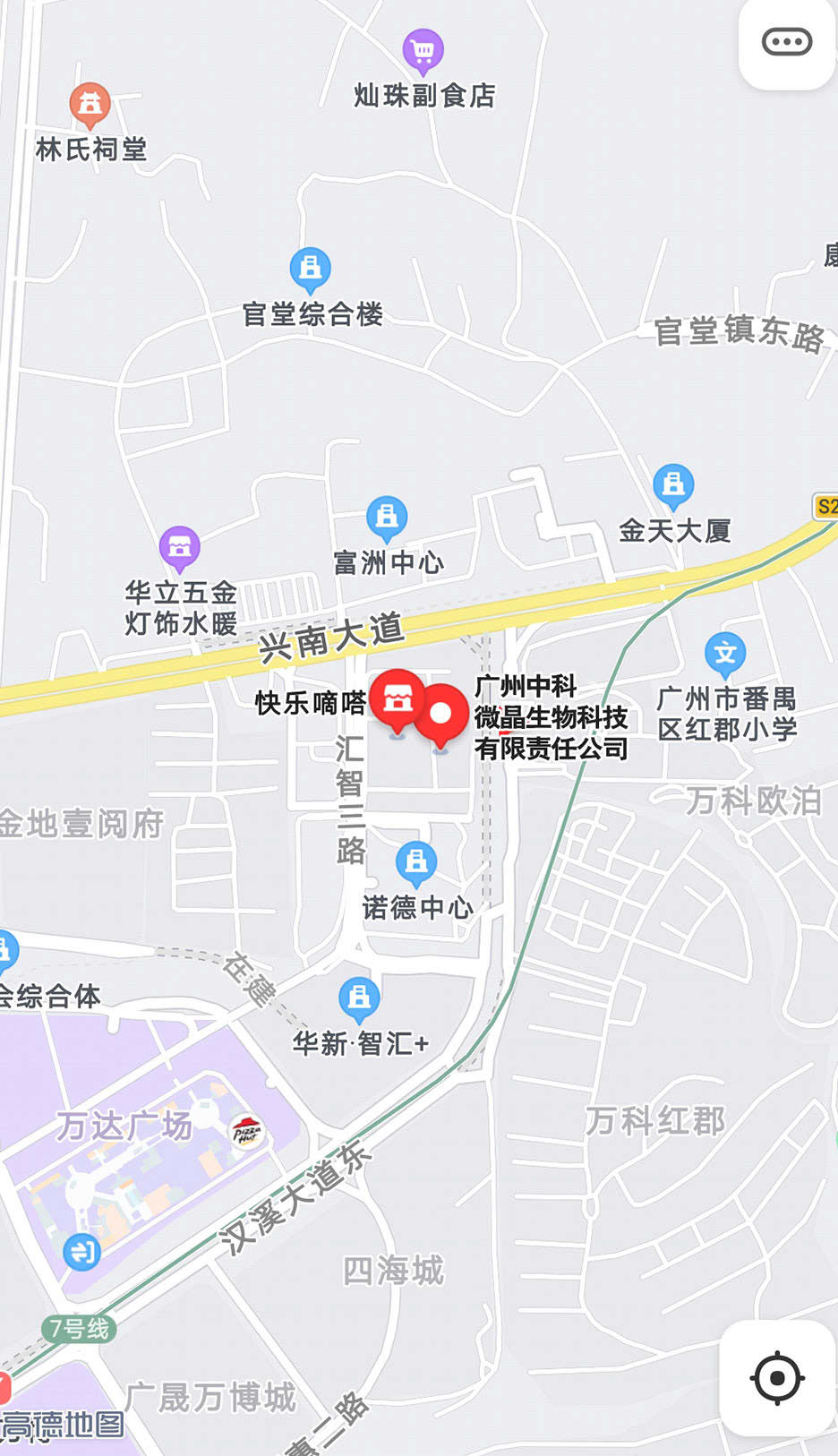Select 官堂综合楼 building marker
Screen dimensions: 838x1456
click(x=311, y=269)
